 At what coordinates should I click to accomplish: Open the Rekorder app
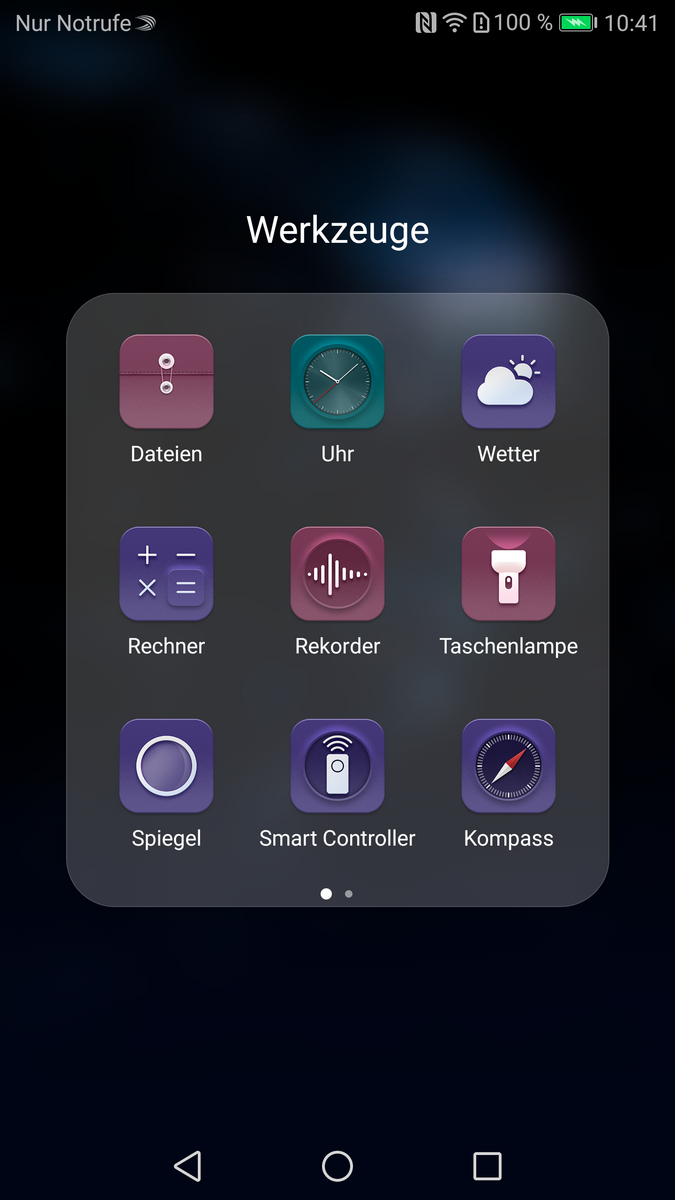click(337, 574)
